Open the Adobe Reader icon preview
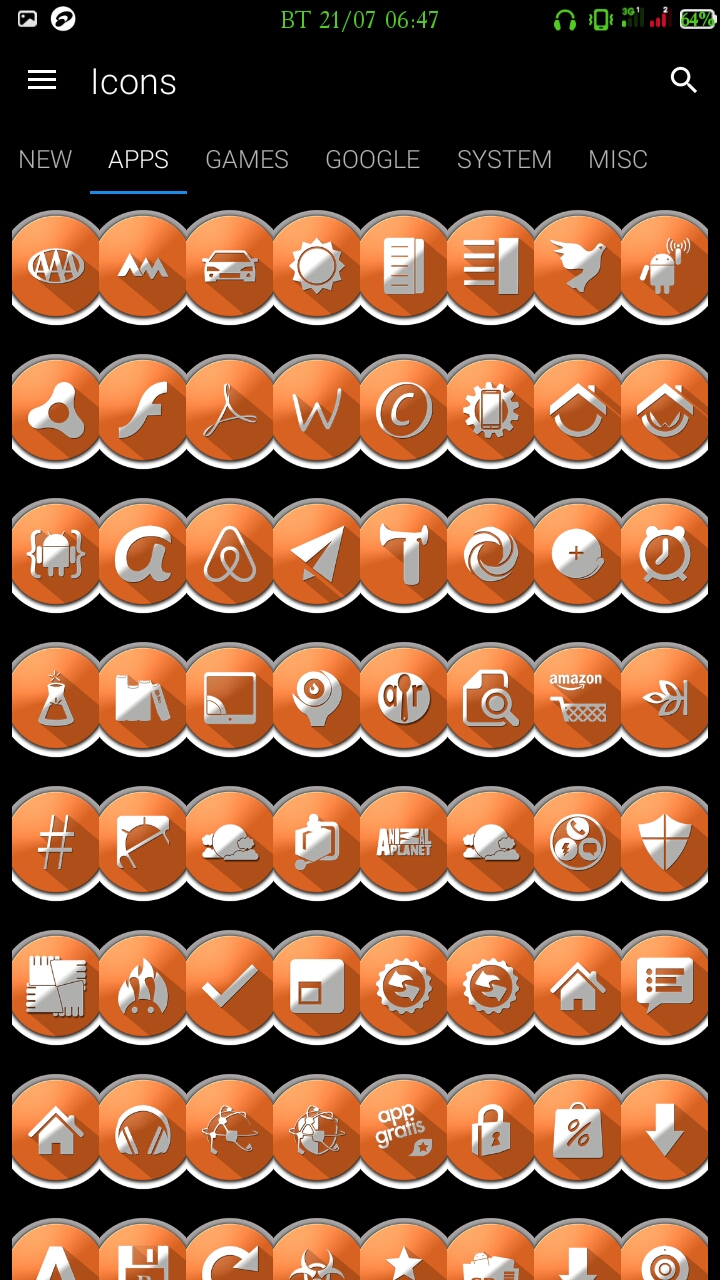This screenshot has width=720, height=1280. (230, 411)
